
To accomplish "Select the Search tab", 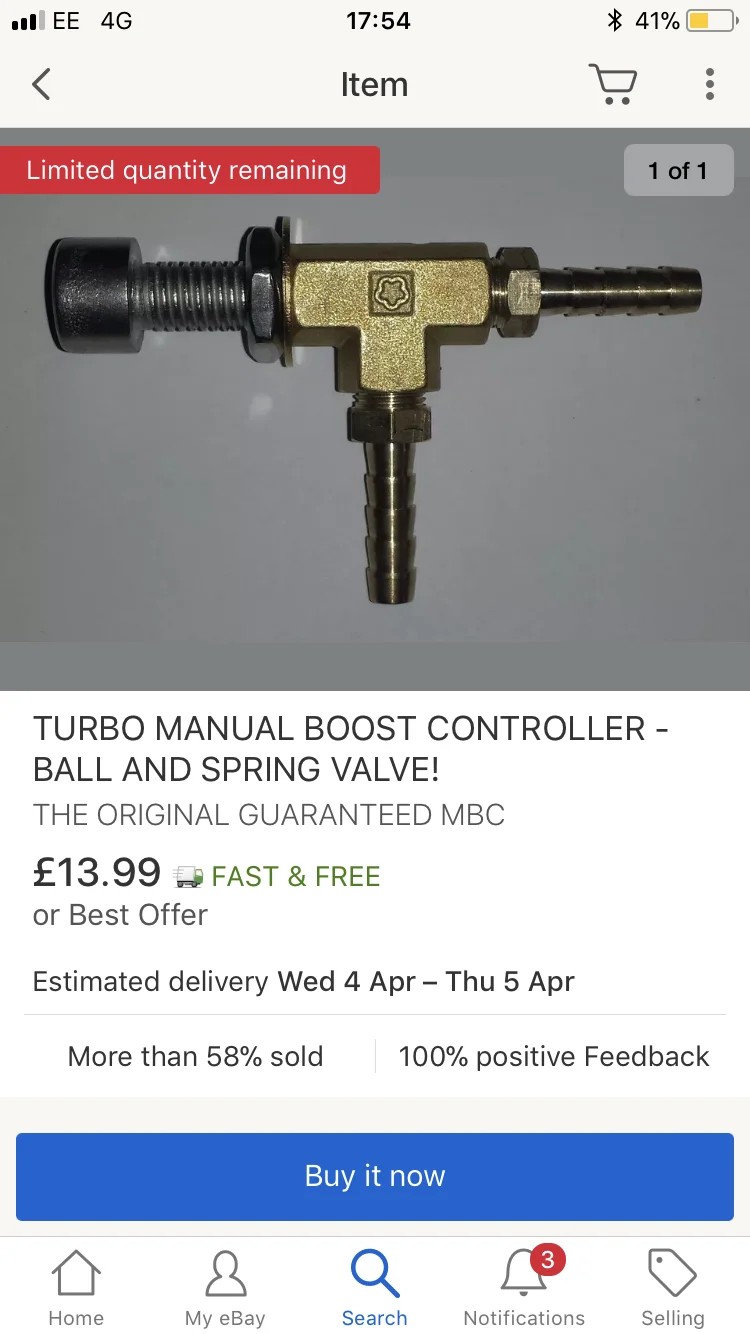I will click(x=375, y=1290).
